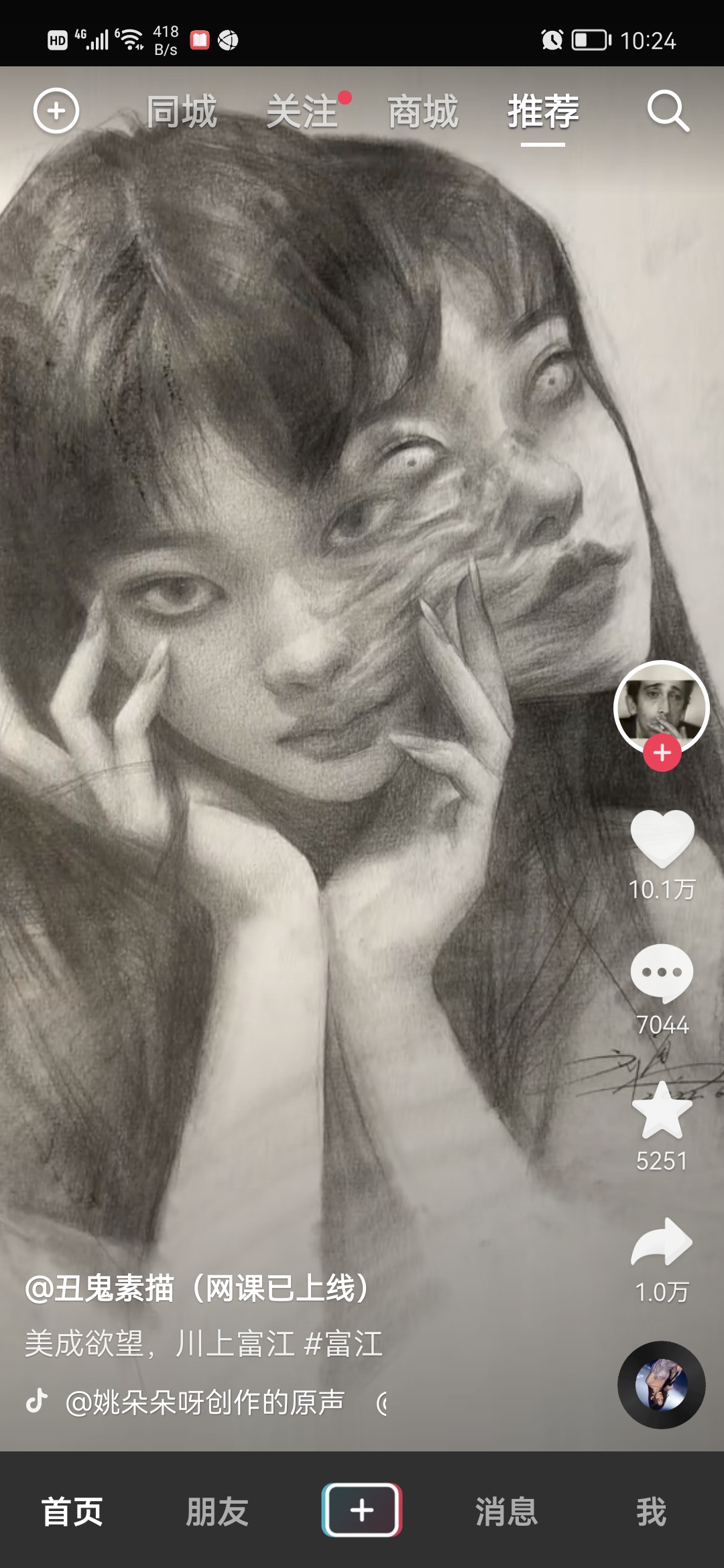Viewport: 724px width, 1568px height.
Task: Share this video using the arrow
Action: [662, 1242]
